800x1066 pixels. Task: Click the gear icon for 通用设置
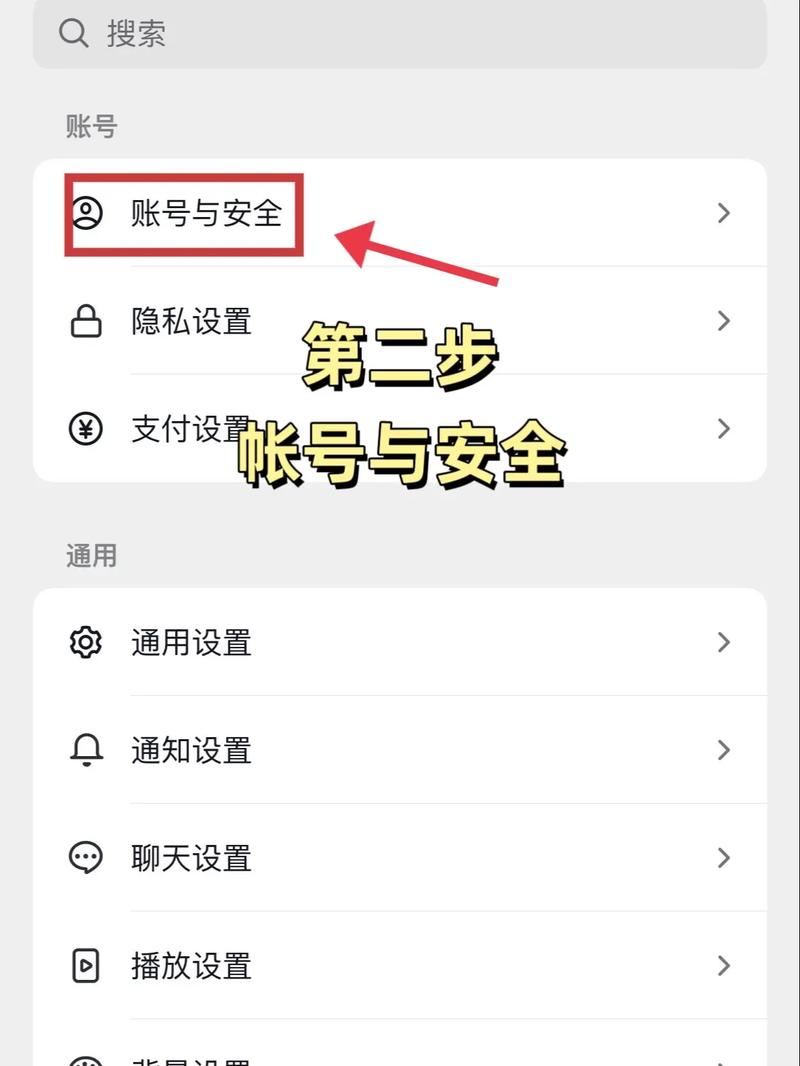(x=87, y=643)
